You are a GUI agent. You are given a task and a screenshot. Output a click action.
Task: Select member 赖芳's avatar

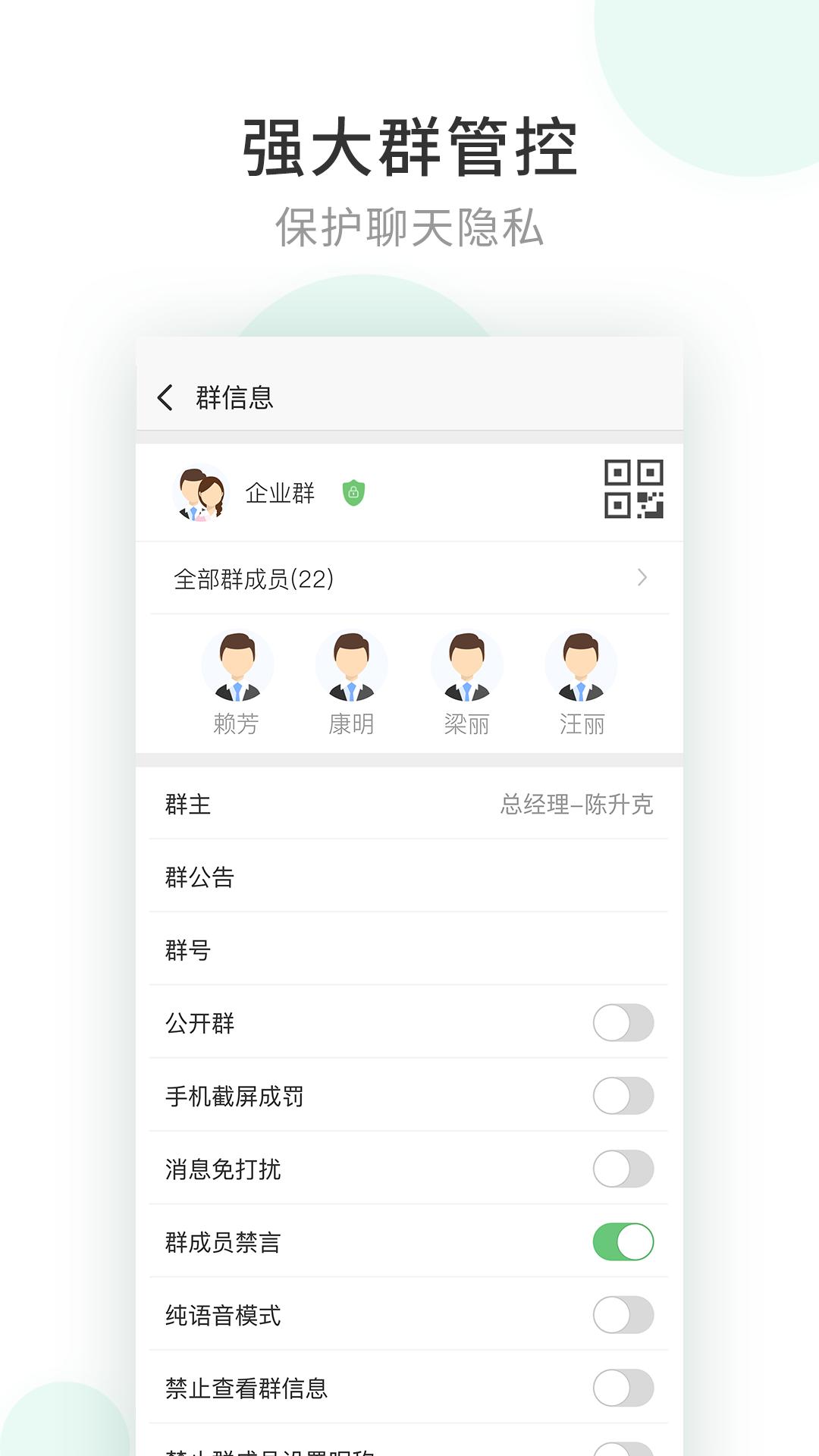(x=237, y=666)
